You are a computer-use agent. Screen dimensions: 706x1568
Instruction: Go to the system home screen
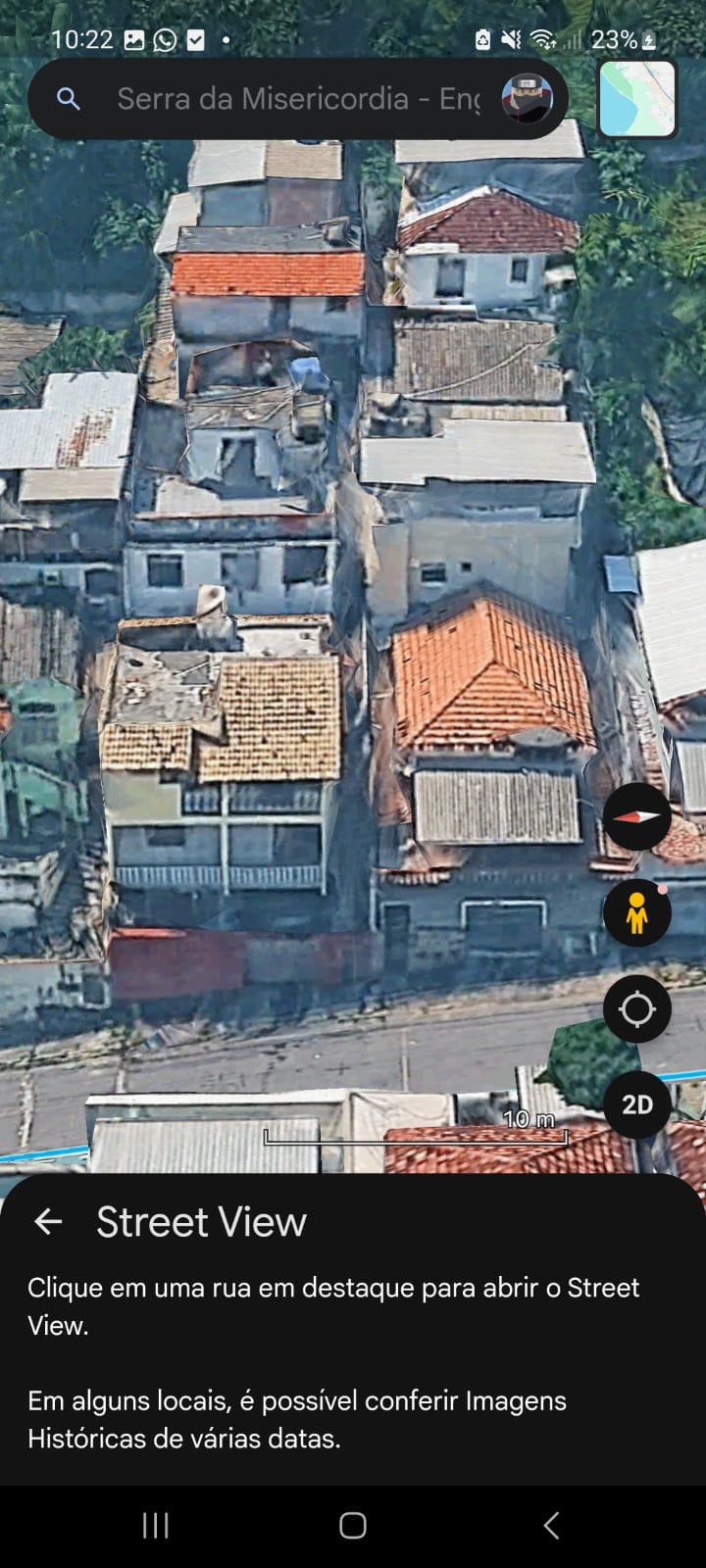353,1525
